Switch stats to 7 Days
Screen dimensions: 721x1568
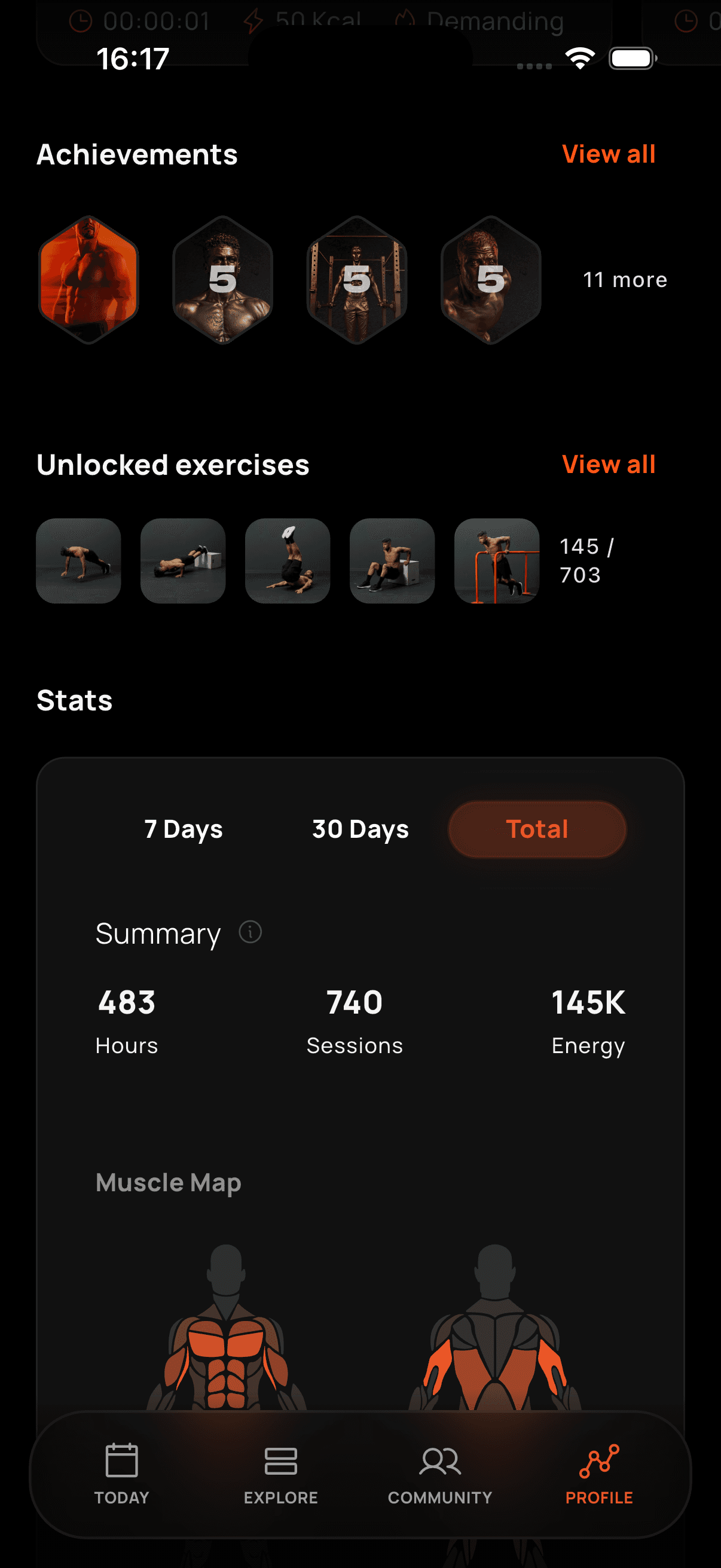(x=183, y=829)
